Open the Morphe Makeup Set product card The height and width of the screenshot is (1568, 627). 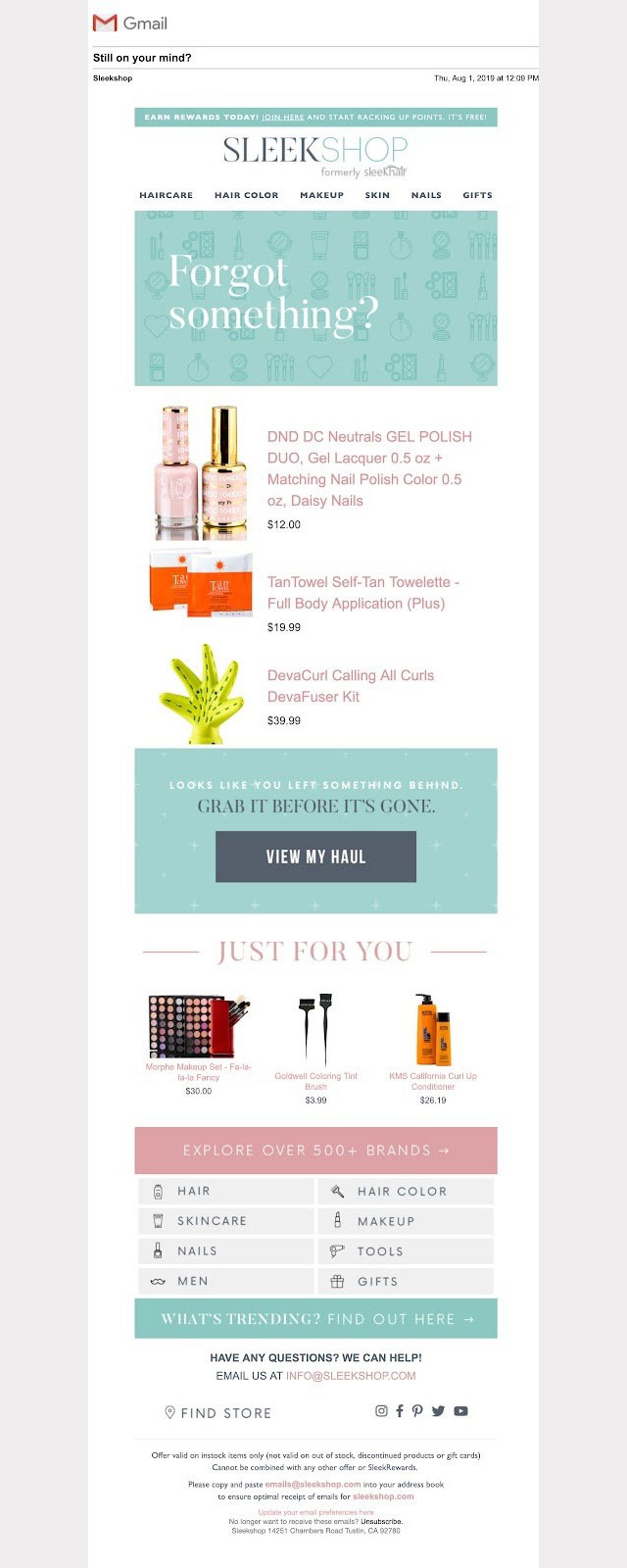click(x=198, y=1071)
